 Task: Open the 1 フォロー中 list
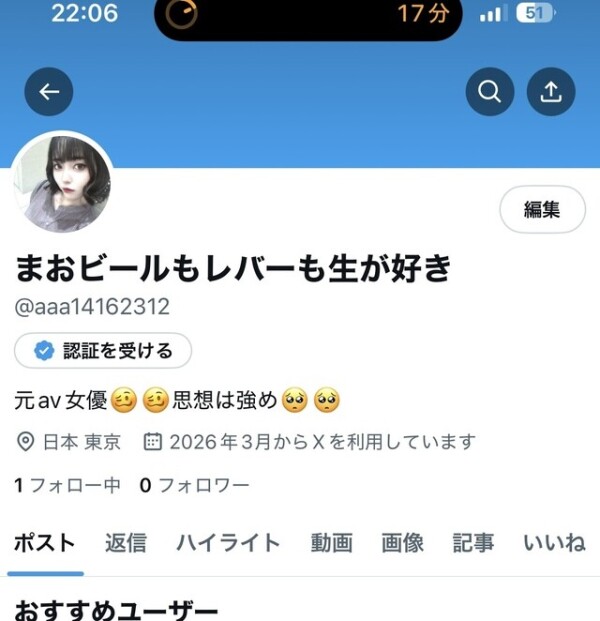pyautogui.click(x=67, y=486)
